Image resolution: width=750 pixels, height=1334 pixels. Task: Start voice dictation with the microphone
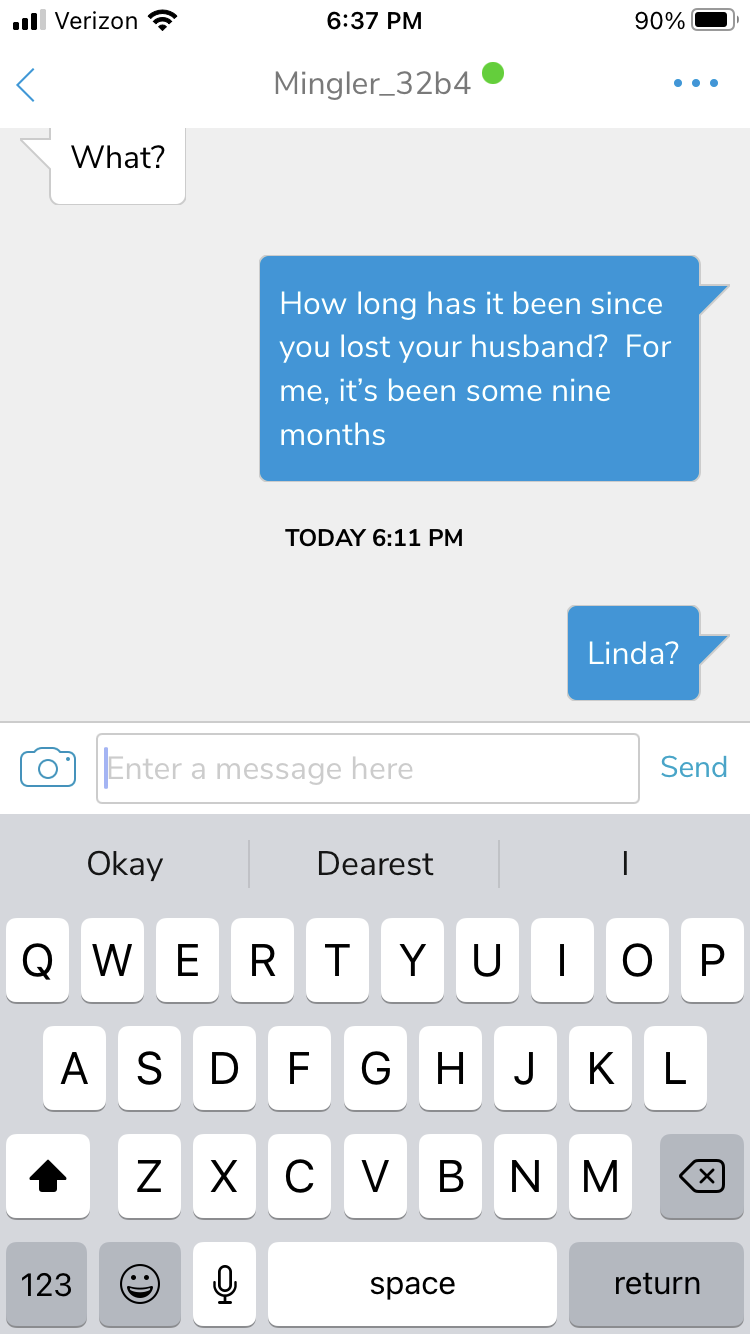225,1284
